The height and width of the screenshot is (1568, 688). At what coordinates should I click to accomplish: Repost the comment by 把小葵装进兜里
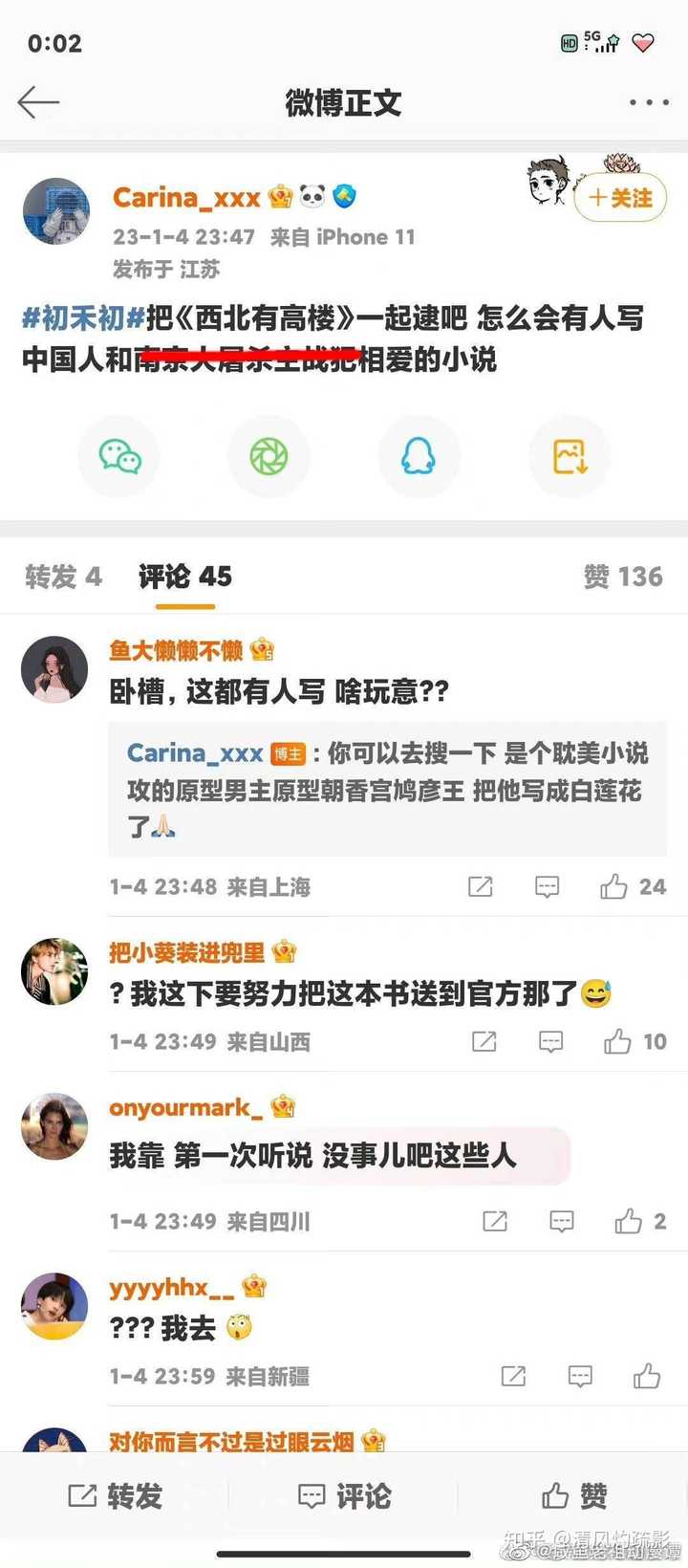click(484, 1041)
